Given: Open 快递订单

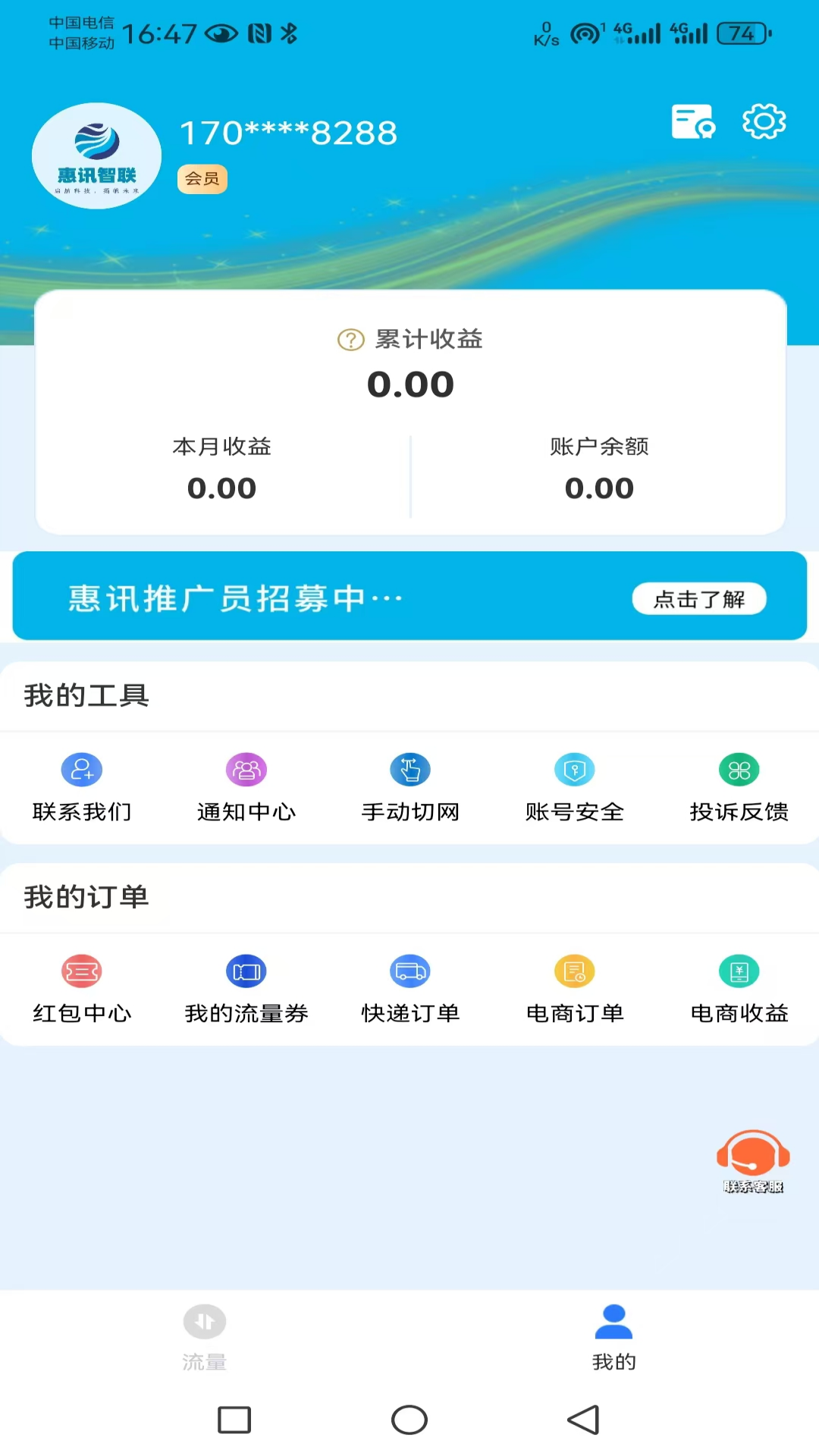Looking at the screenshot, I should [x=410, y=989].
